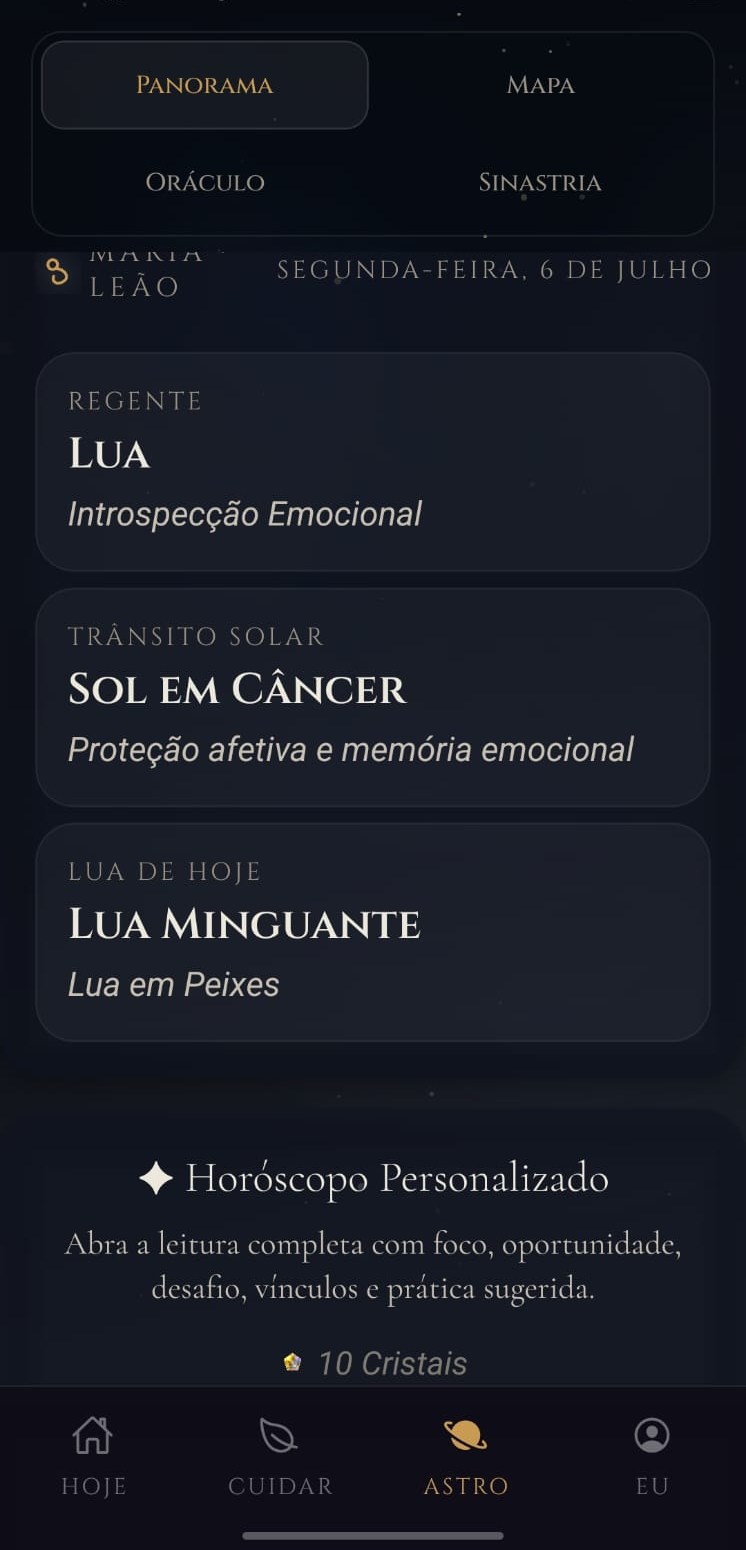Switch to the Sinastria tab
Screen dimensions: 746x1550
[540, 182]
